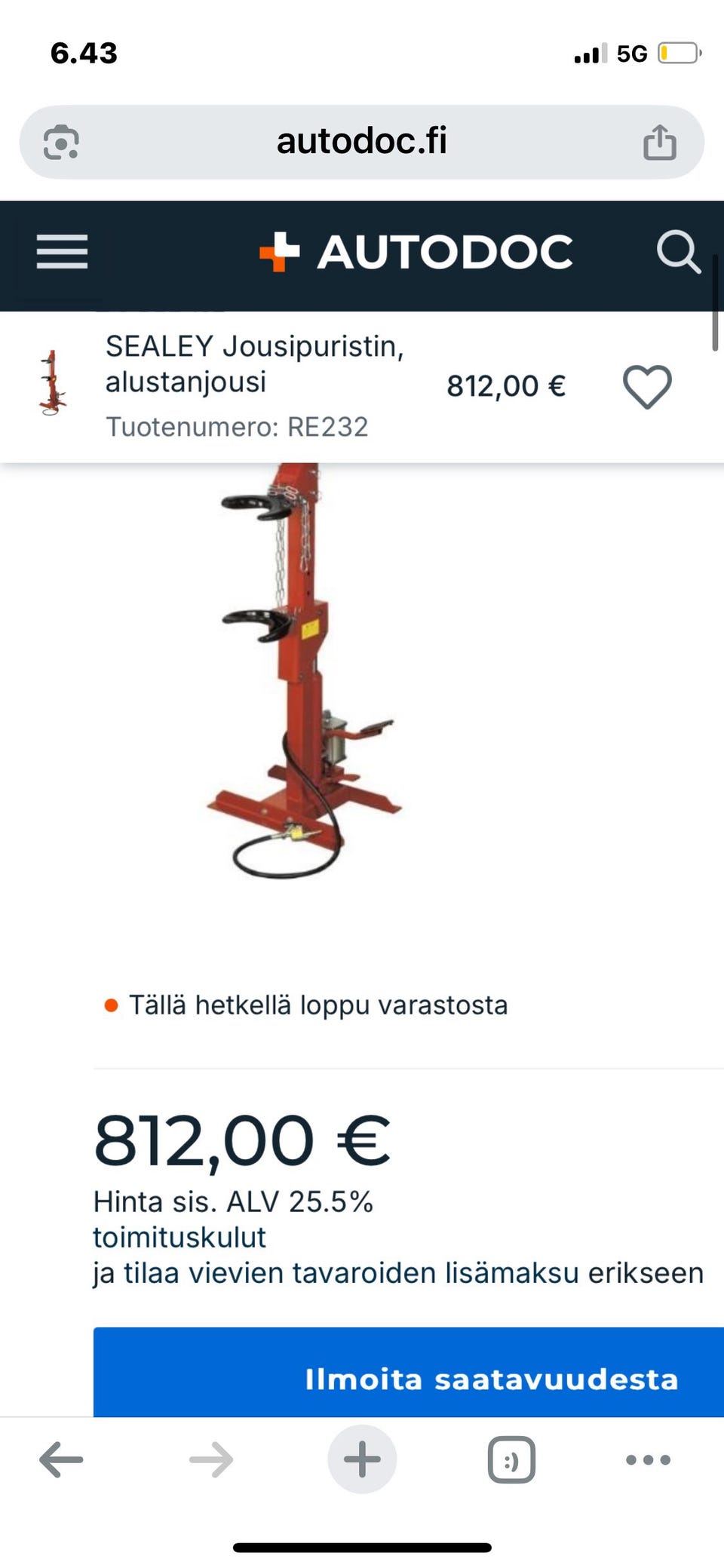Tap the page scan camera icon in address bar

63,141
